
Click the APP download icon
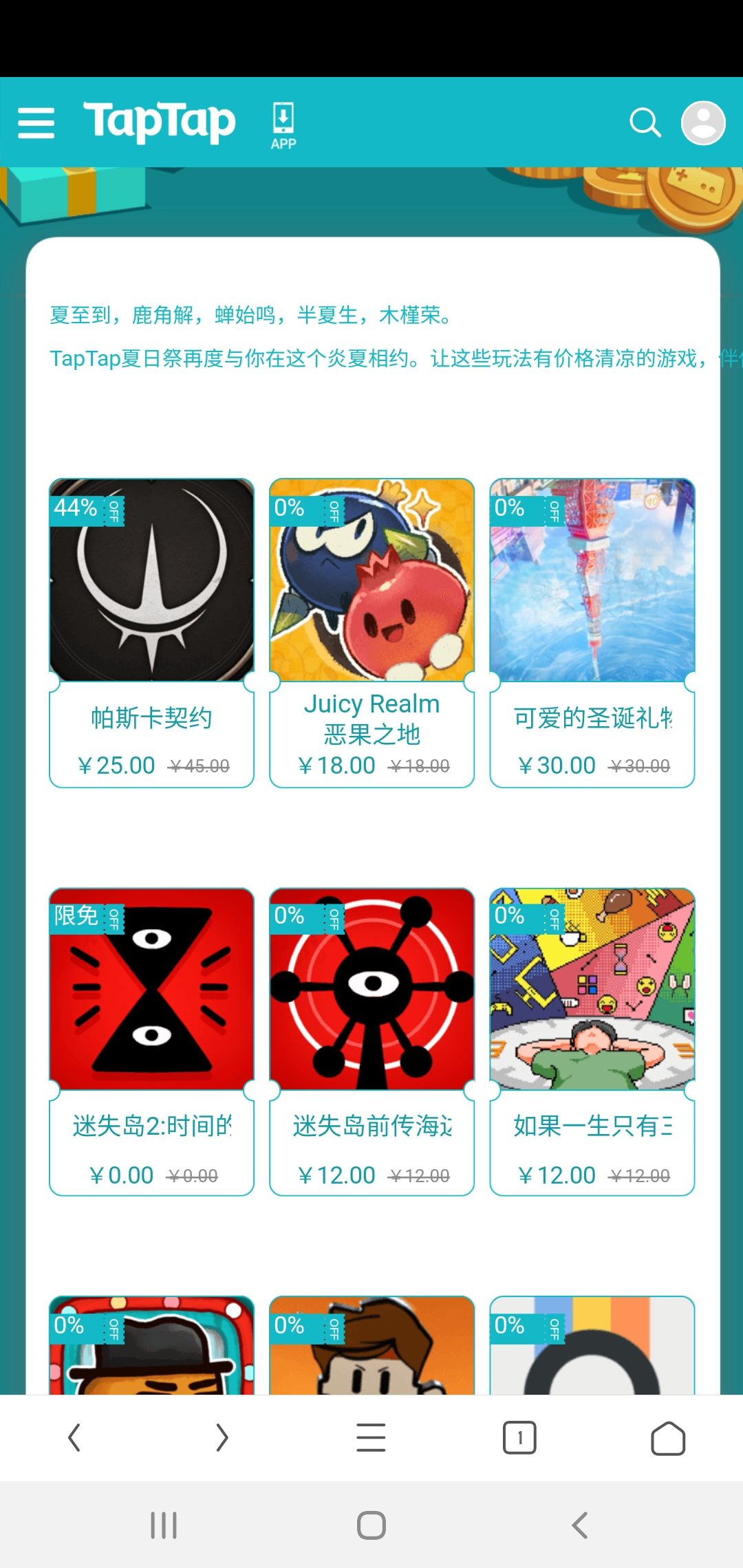(x=282, y=124)
